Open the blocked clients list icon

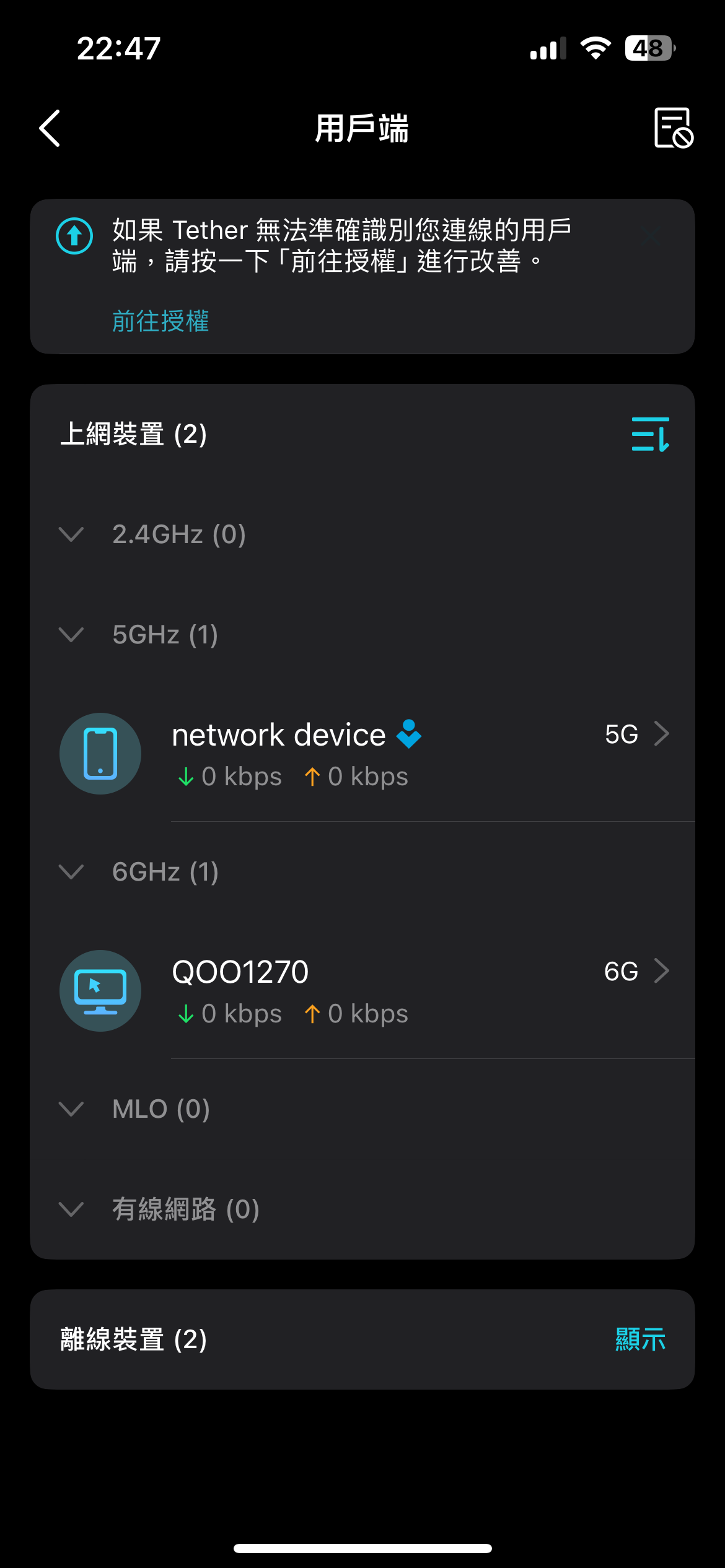674,128
